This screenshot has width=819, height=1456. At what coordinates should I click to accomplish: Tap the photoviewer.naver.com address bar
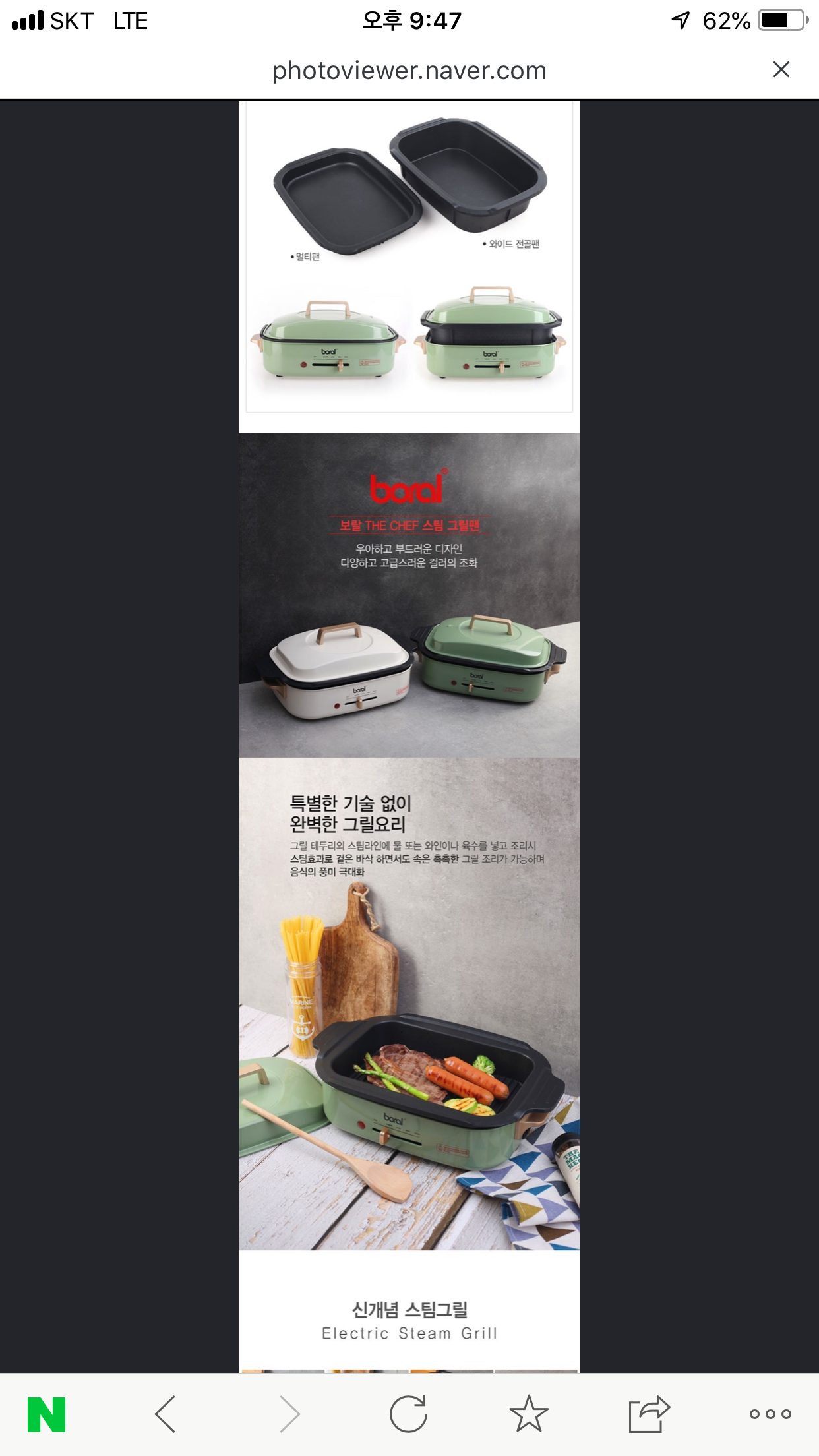pyautogui.click(x=409, y=70)
